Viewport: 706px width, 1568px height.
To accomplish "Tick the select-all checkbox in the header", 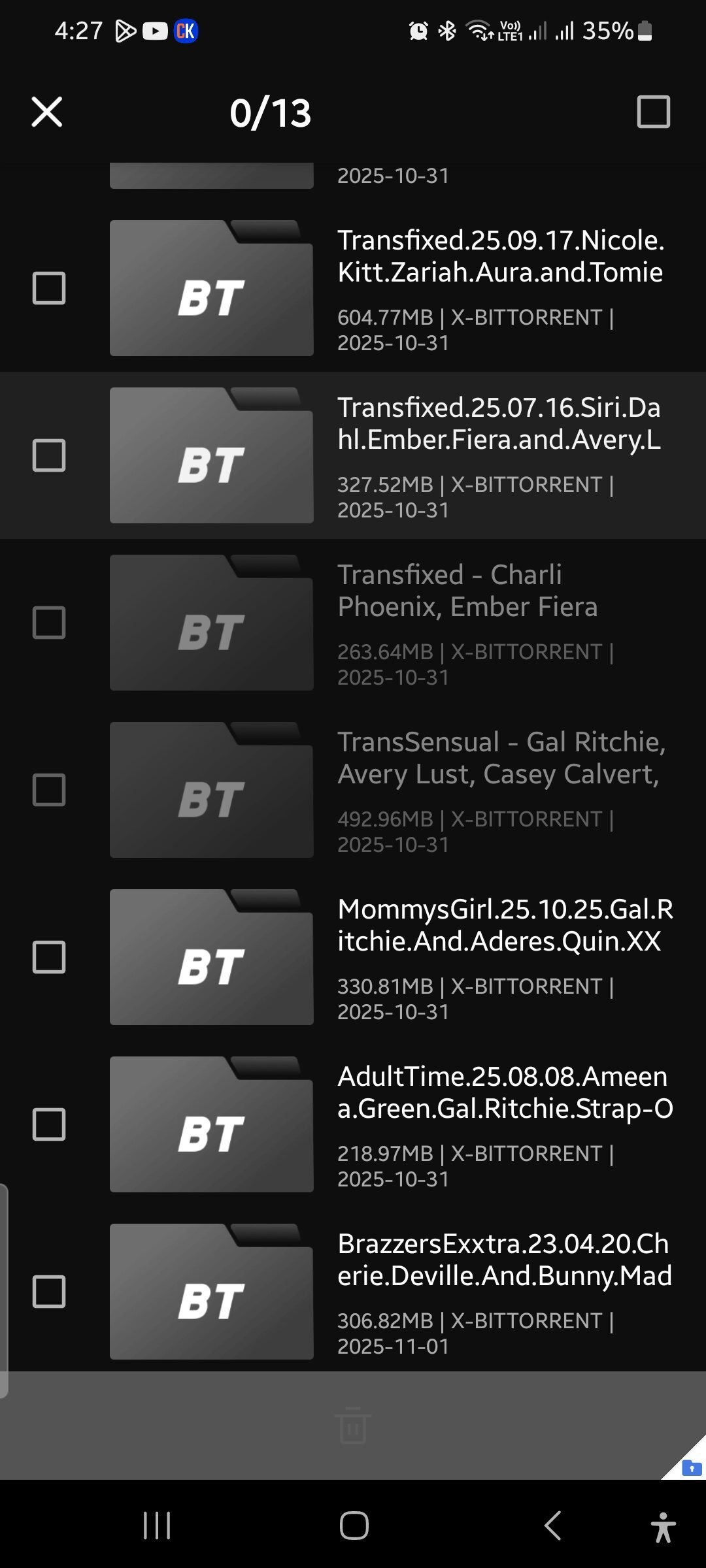I will click(x=653, y=112).
